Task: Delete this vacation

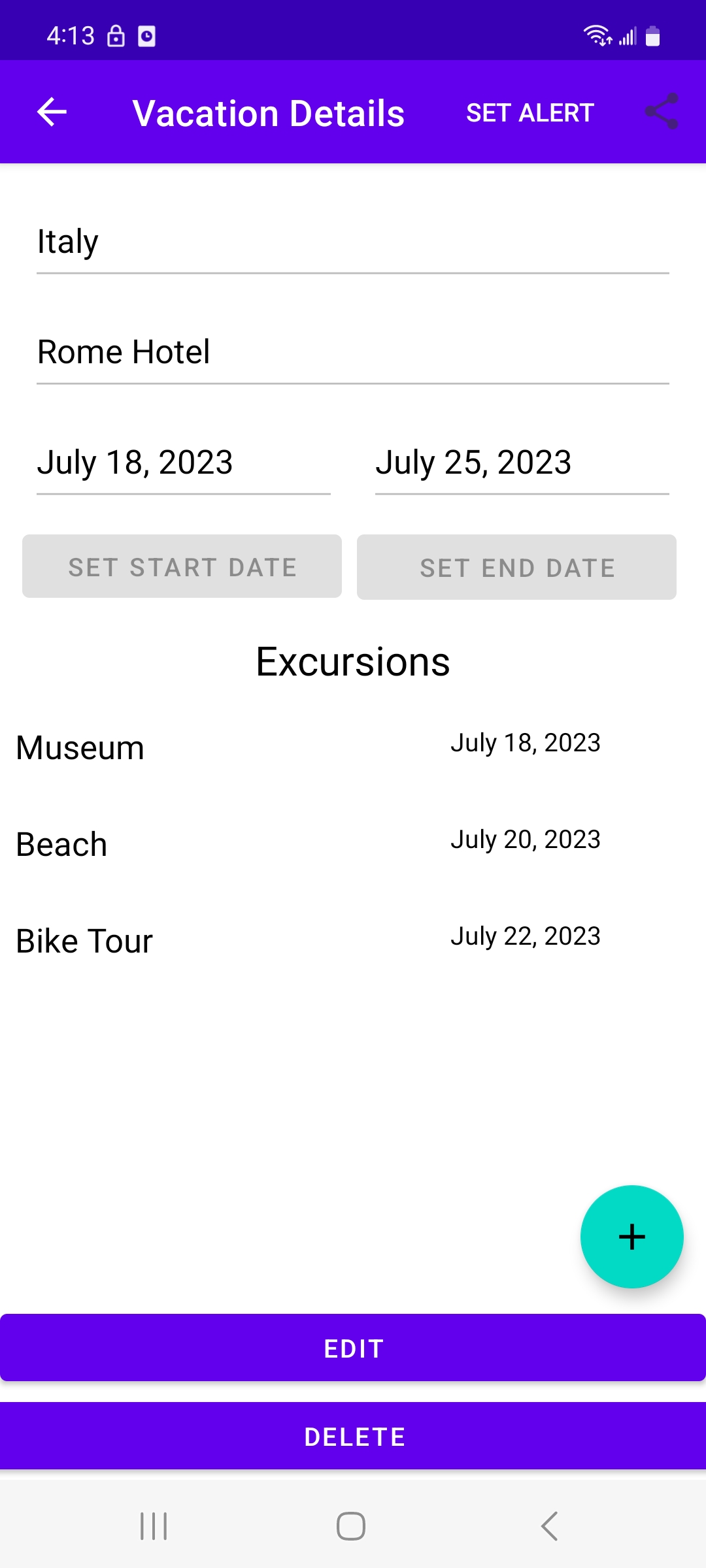Action: pyautogui.click(x=353, y=1437)
